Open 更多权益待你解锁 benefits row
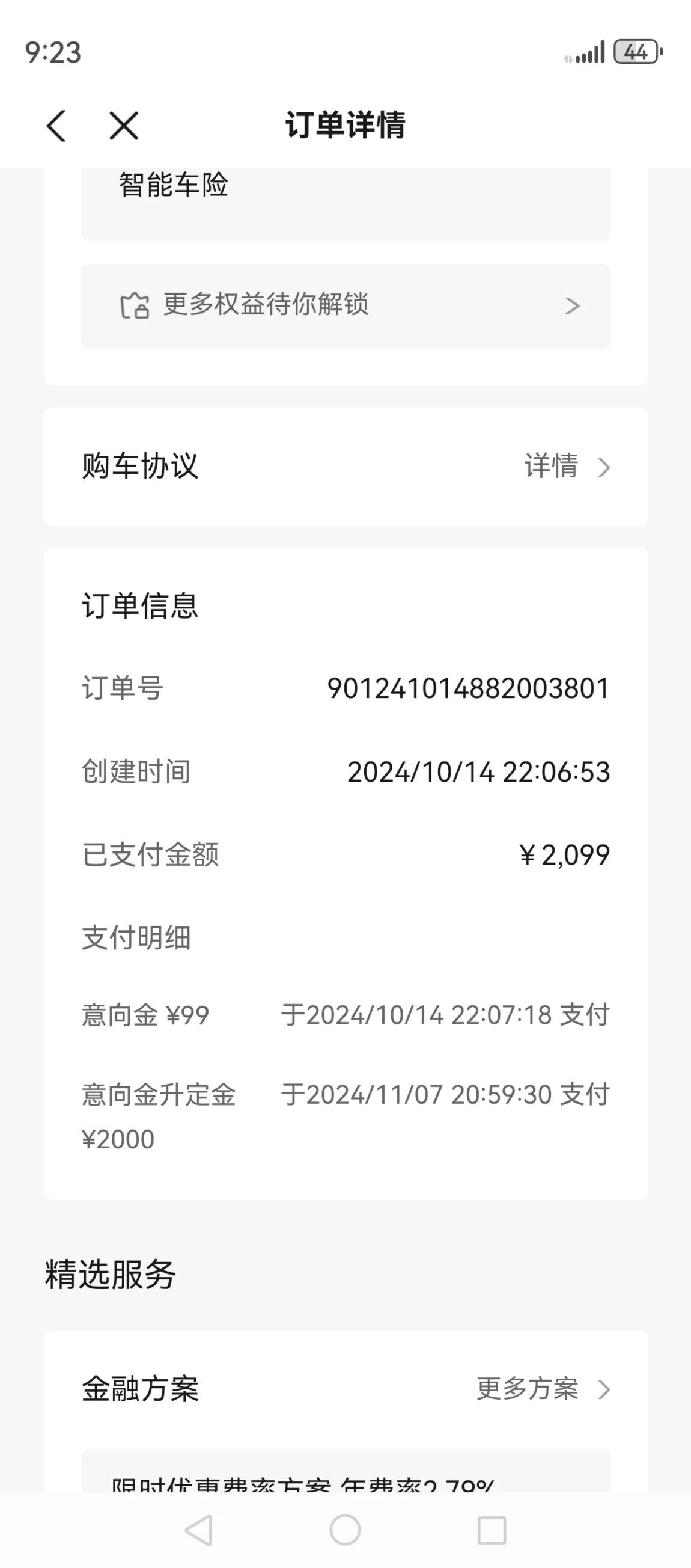Viewport: 691px width, 1568px height. tap(345, 305)
